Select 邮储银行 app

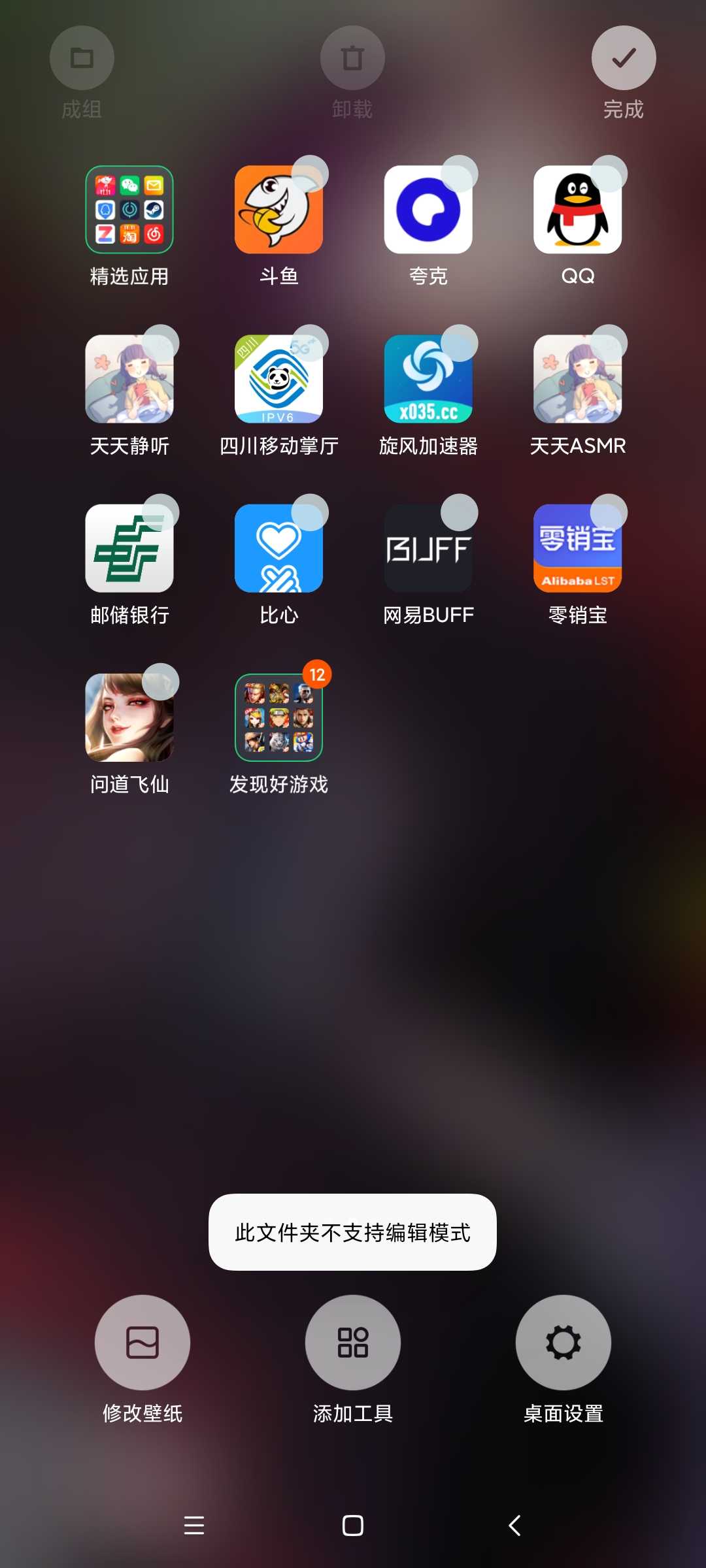(x=129, y=548)
